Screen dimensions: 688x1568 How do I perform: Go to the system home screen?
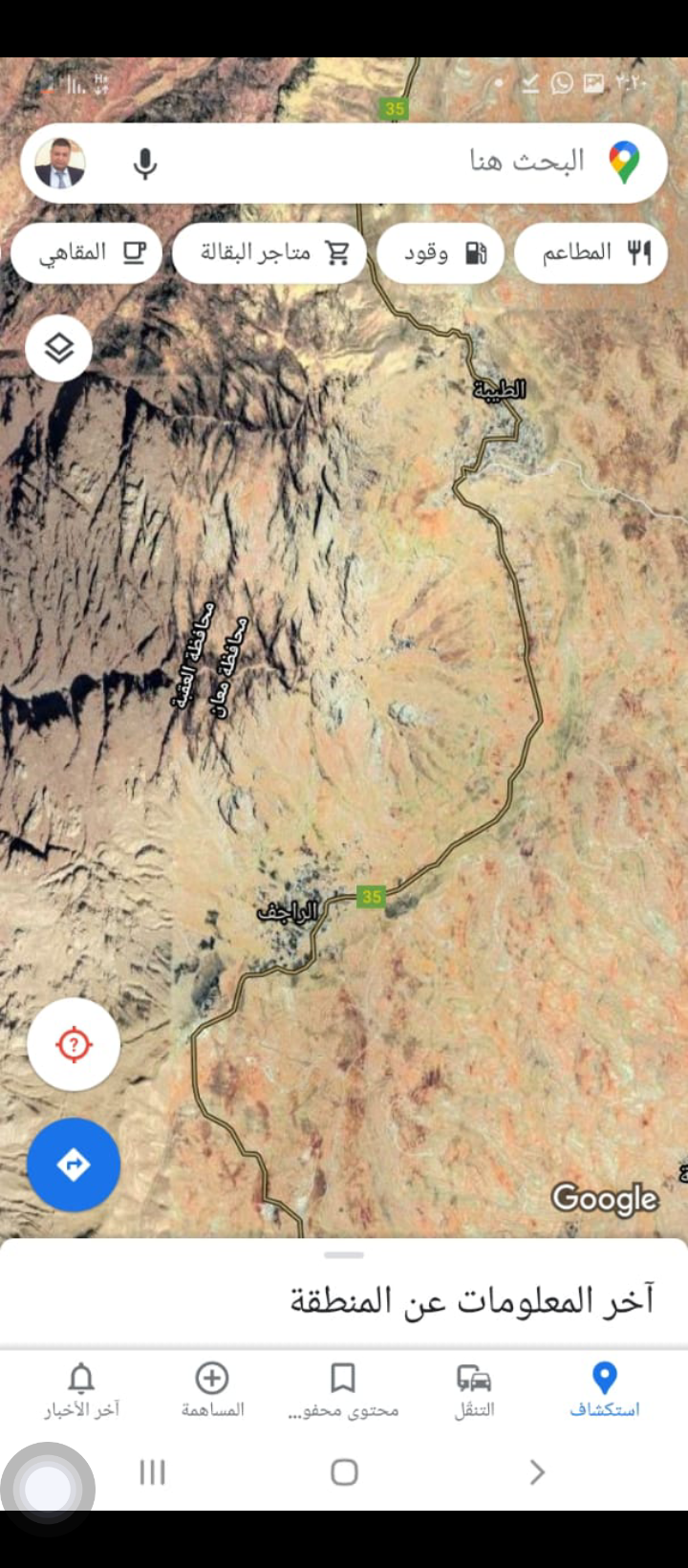click(x=344, y=1471)
